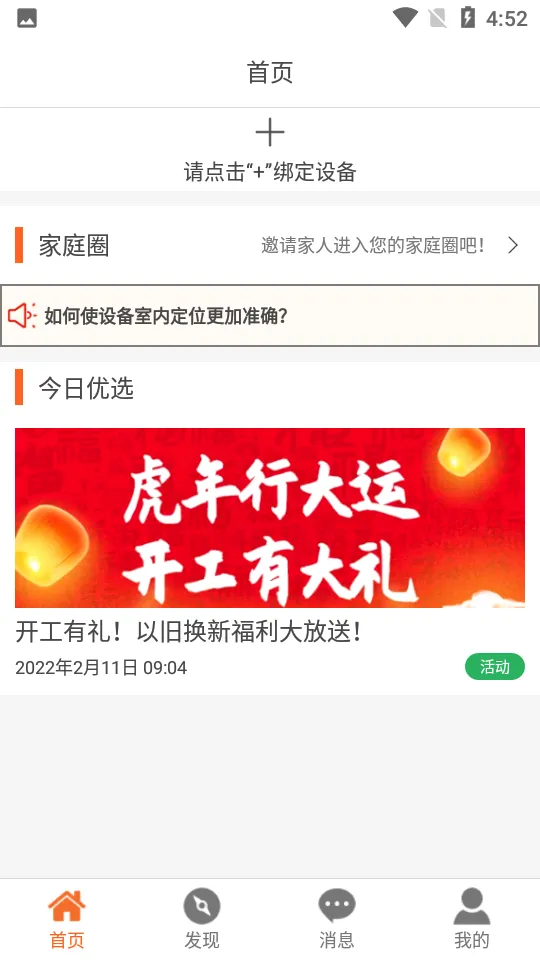
Task: Select the 首页 tab
Action: (x=67, y=919)
